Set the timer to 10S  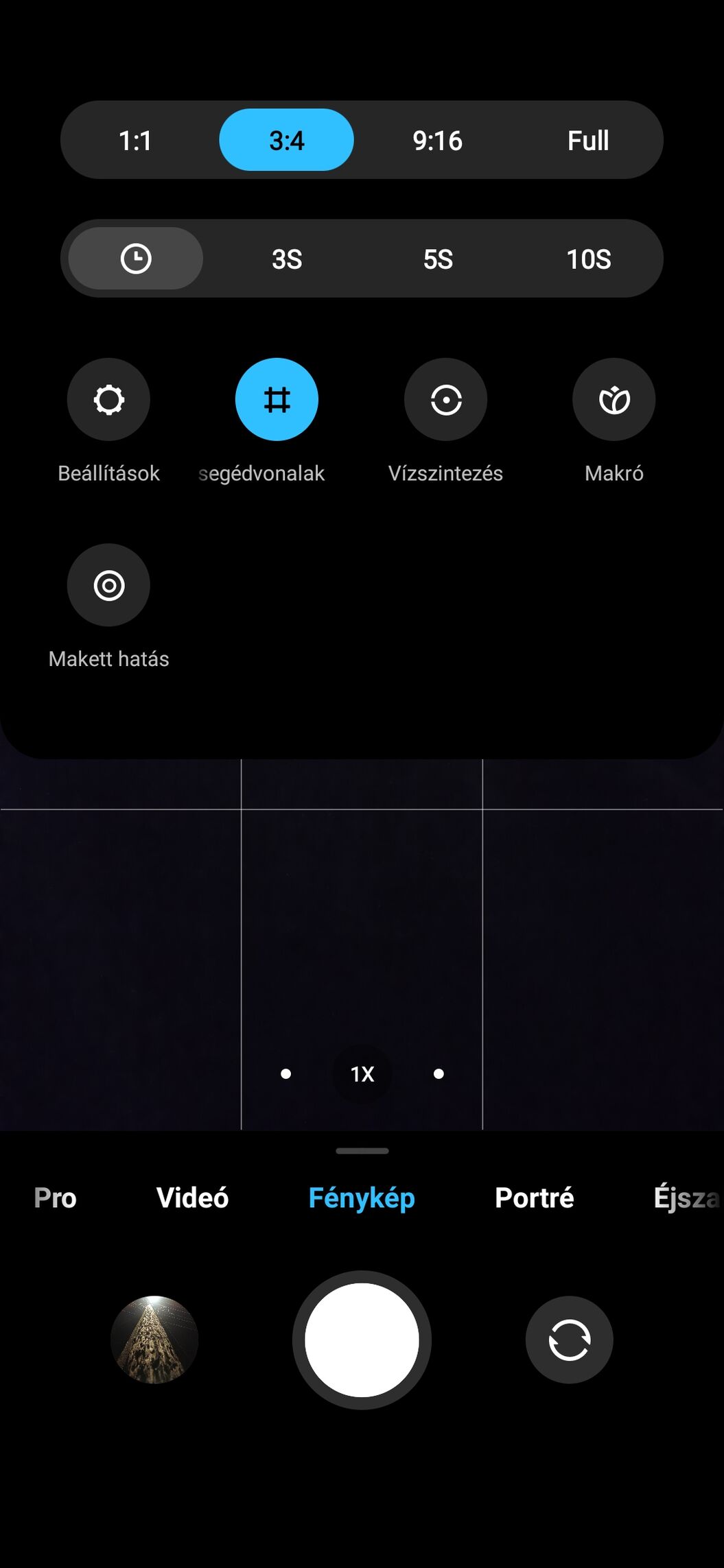(x=588, y=259)
